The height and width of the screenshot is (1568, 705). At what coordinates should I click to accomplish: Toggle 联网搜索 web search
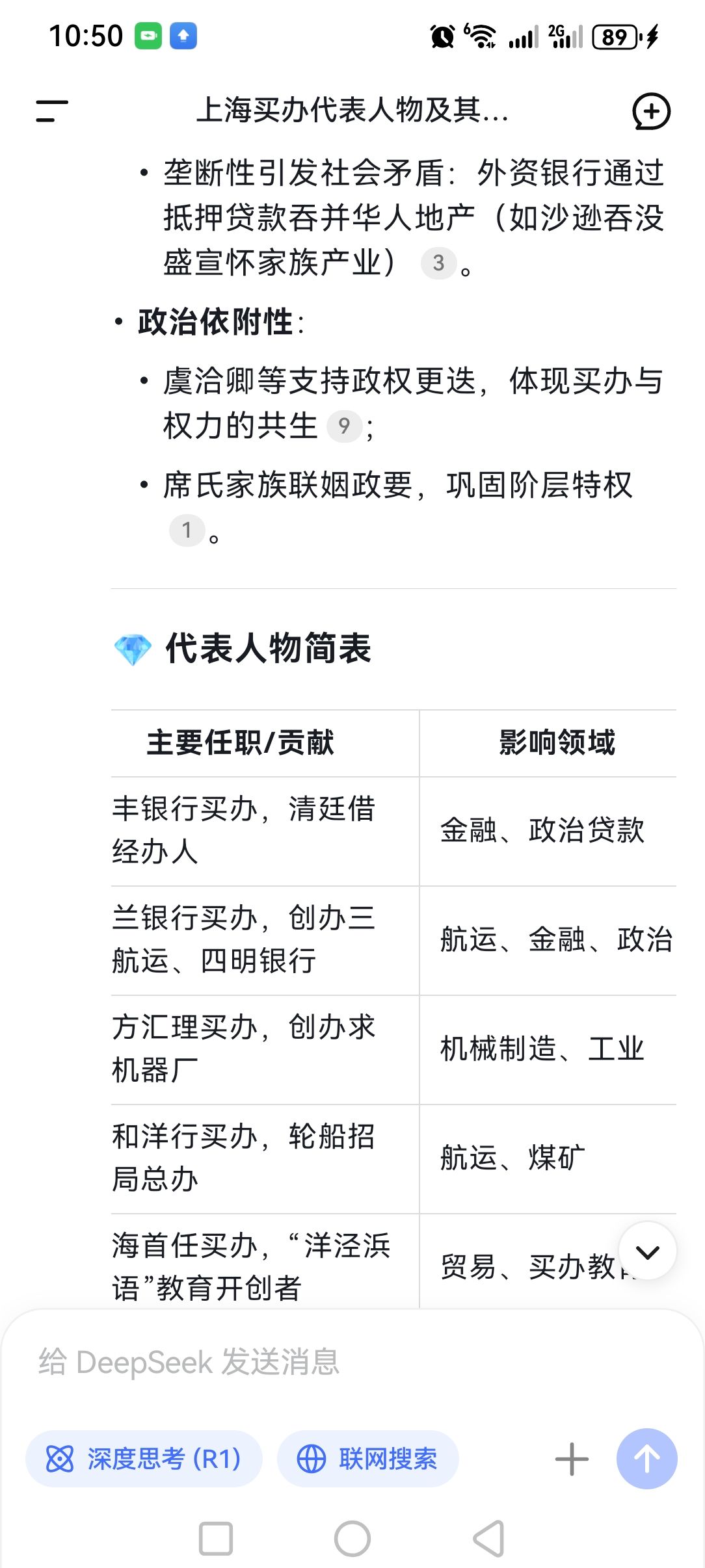(x=368, y=1459)
